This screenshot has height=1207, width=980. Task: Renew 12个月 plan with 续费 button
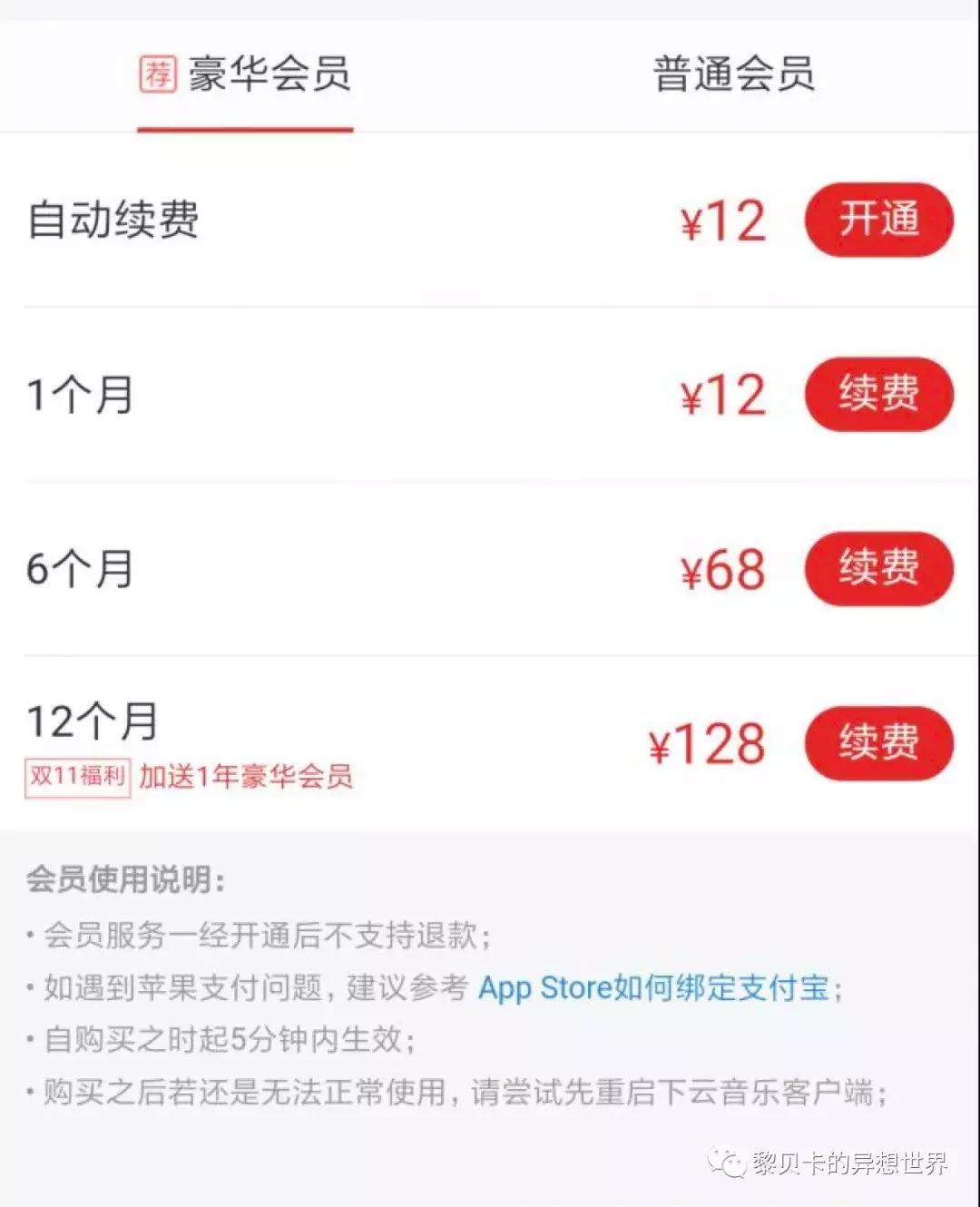coord(877,743)
